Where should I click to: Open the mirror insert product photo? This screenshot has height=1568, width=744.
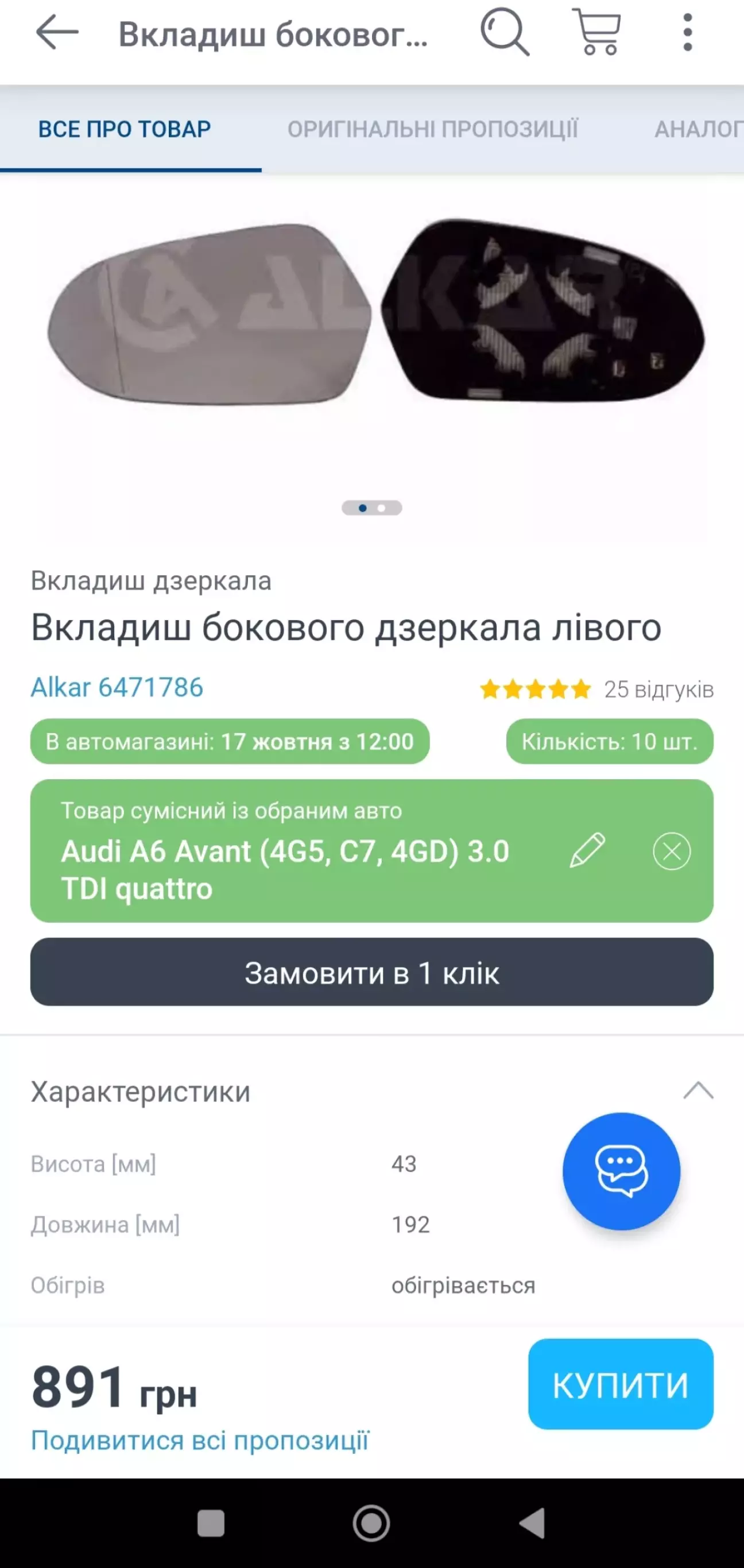tap(371, 313)
